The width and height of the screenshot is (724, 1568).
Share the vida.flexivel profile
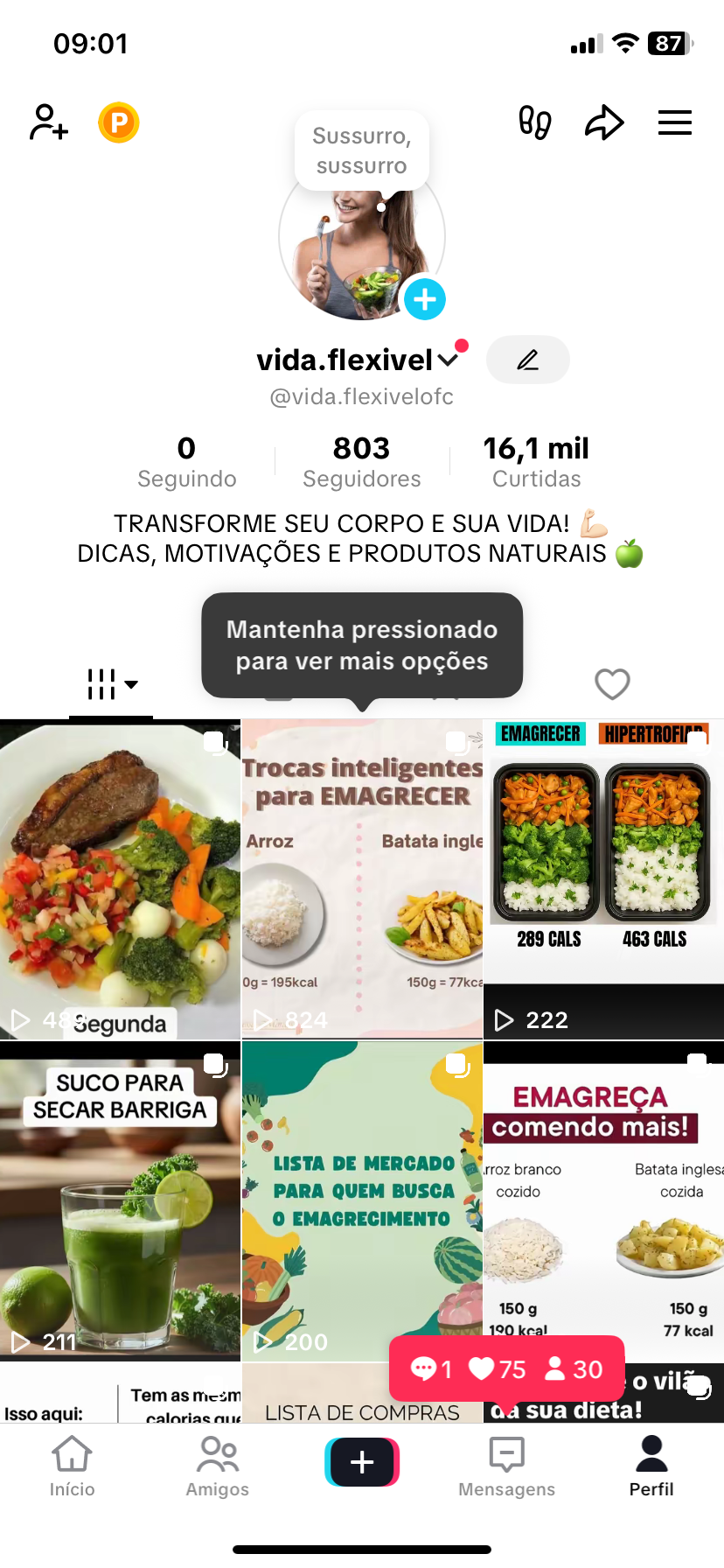(604, 122)
